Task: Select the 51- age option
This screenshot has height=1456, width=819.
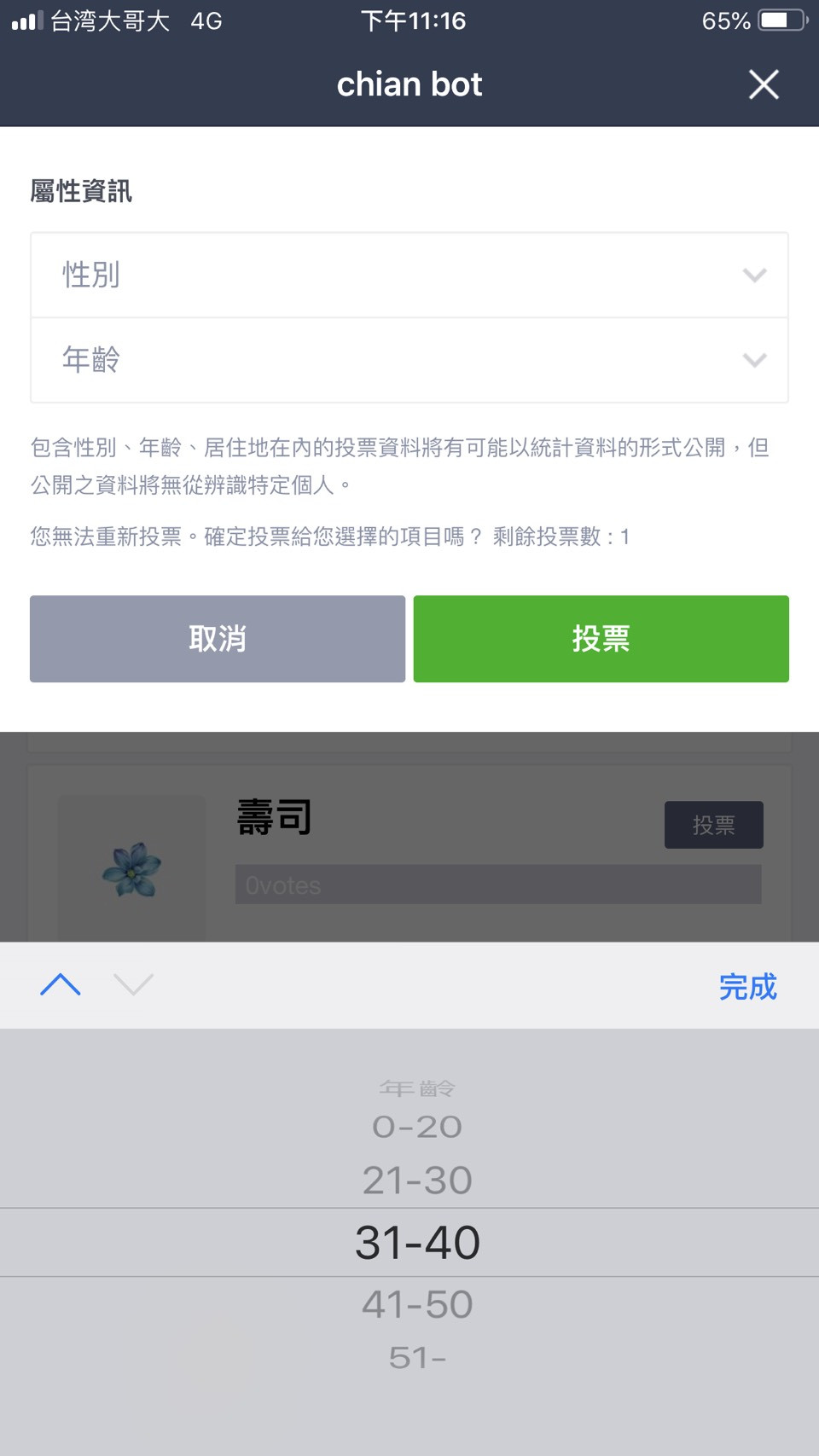Action: click(417, 1357)
